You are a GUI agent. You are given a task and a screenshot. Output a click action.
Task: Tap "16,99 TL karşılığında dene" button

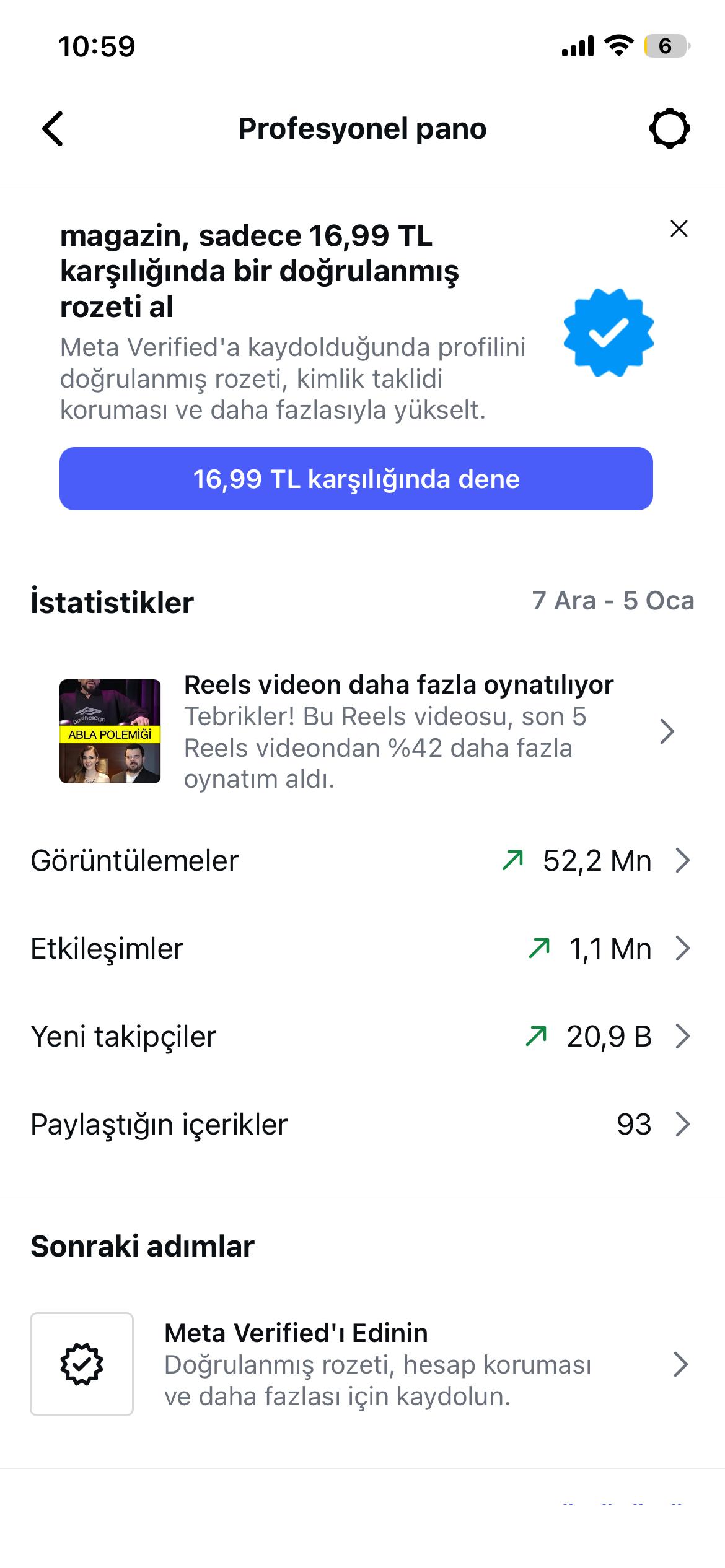(356, 479)
